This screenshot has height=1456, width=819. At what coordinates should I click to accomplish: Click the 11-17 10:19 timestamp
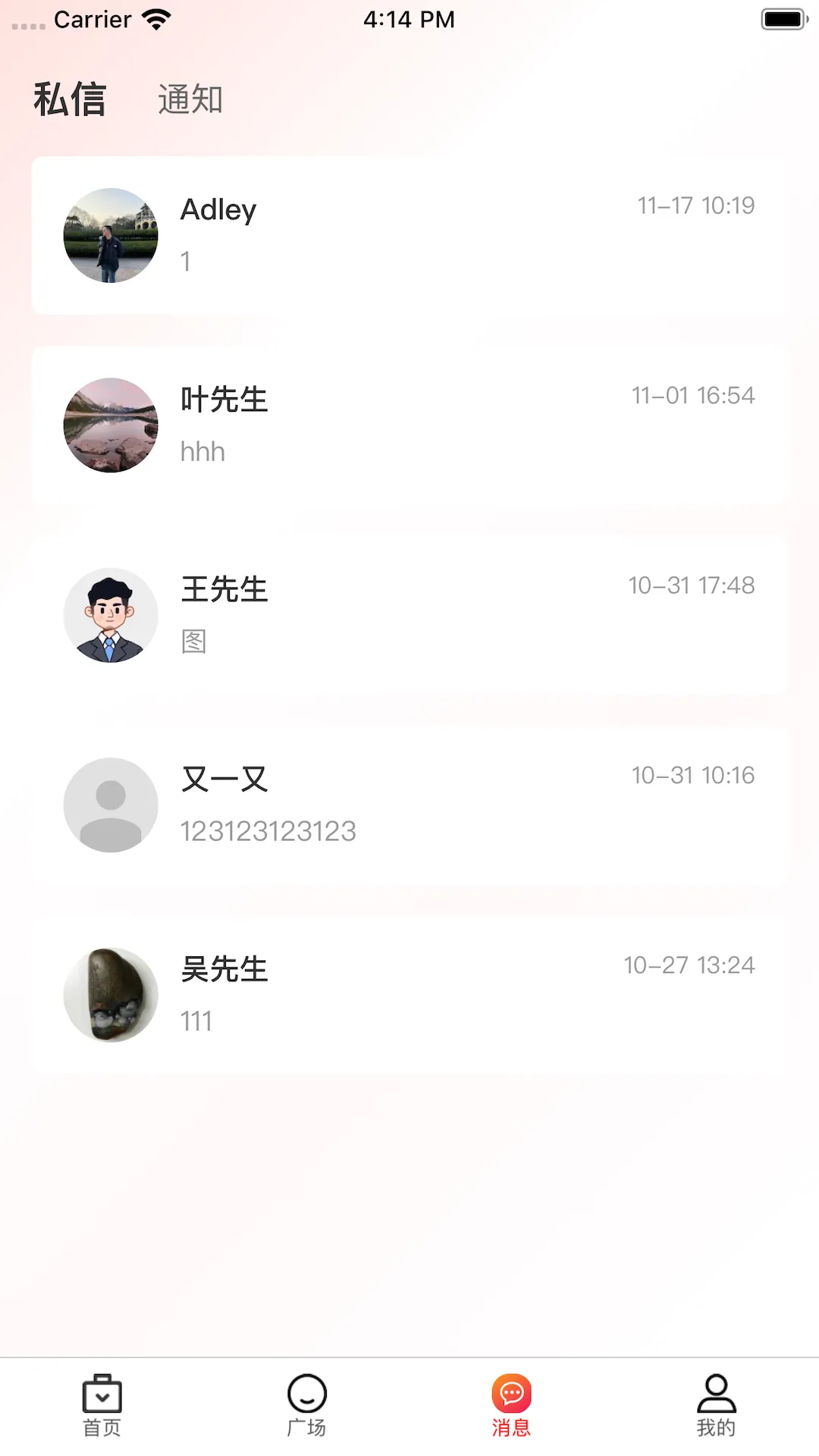[x=696, y=205]
